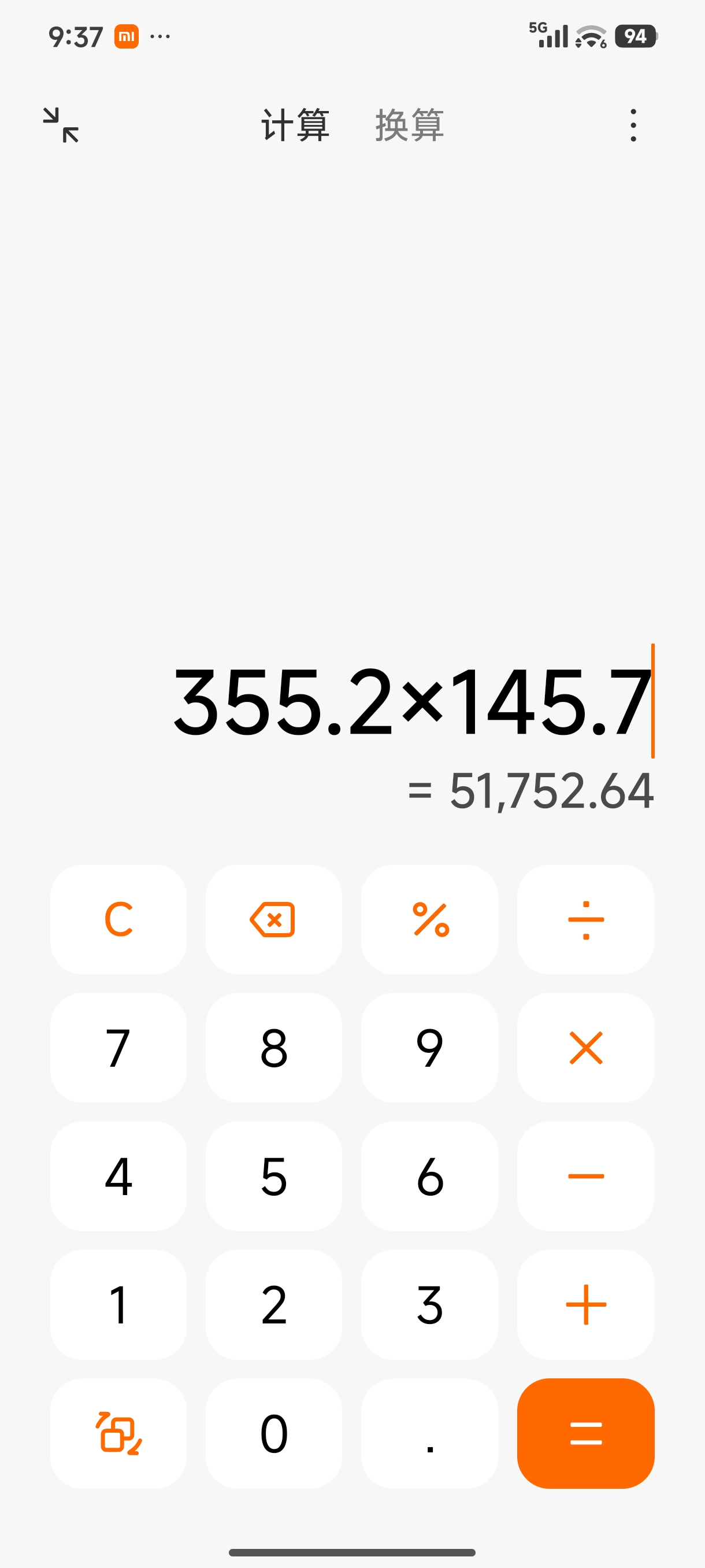705x1568 pixels.
Task: Clear the expression with C
Action: pos(118,919)
